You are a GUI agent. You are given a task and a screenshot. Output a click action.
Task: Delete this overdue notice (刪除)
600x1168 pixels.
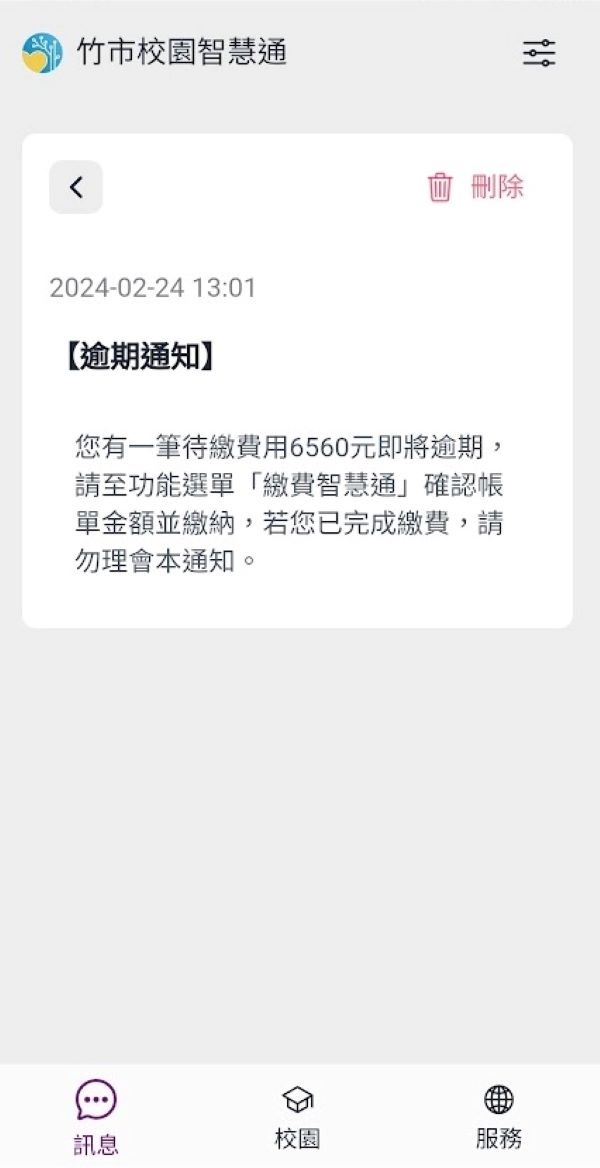coord(476,187)
